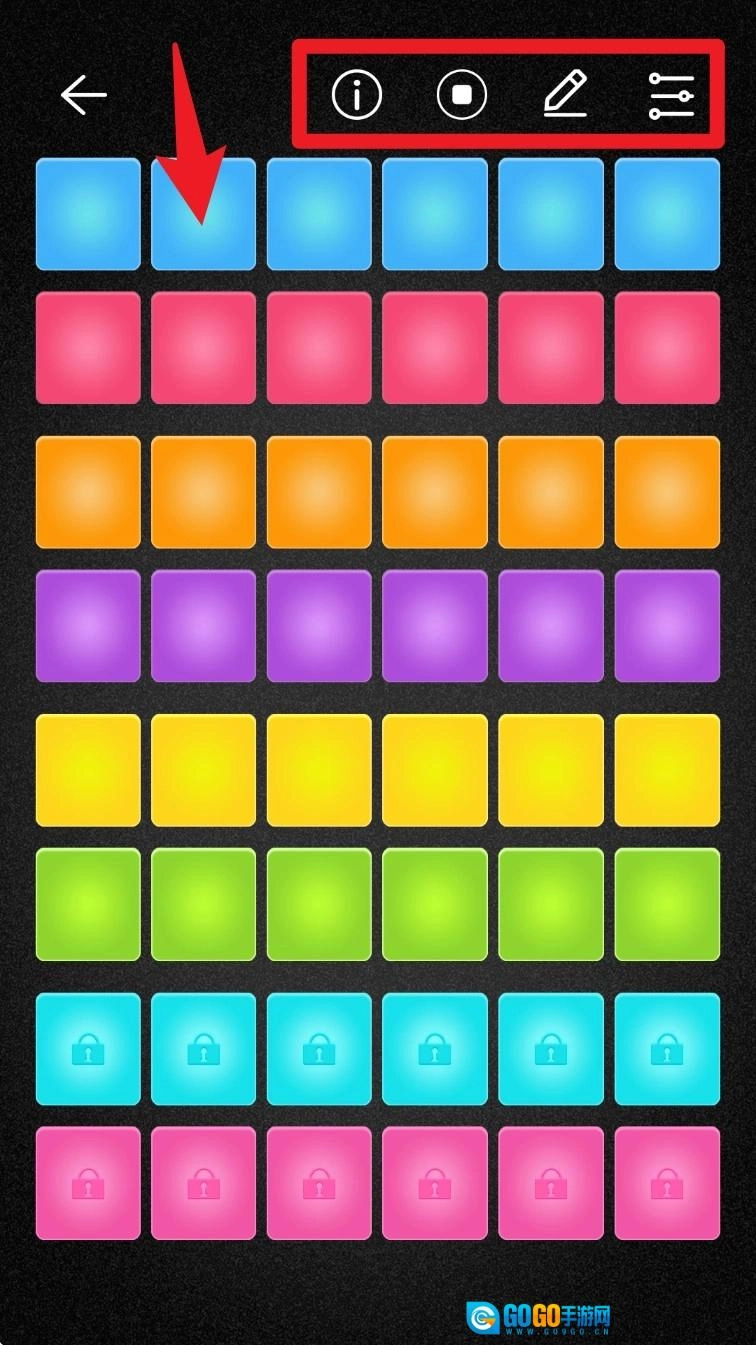Viewport: 756px width, 1345px height.
Task: Tap the first red pad in its row
Action: click(x=88, y=348)
